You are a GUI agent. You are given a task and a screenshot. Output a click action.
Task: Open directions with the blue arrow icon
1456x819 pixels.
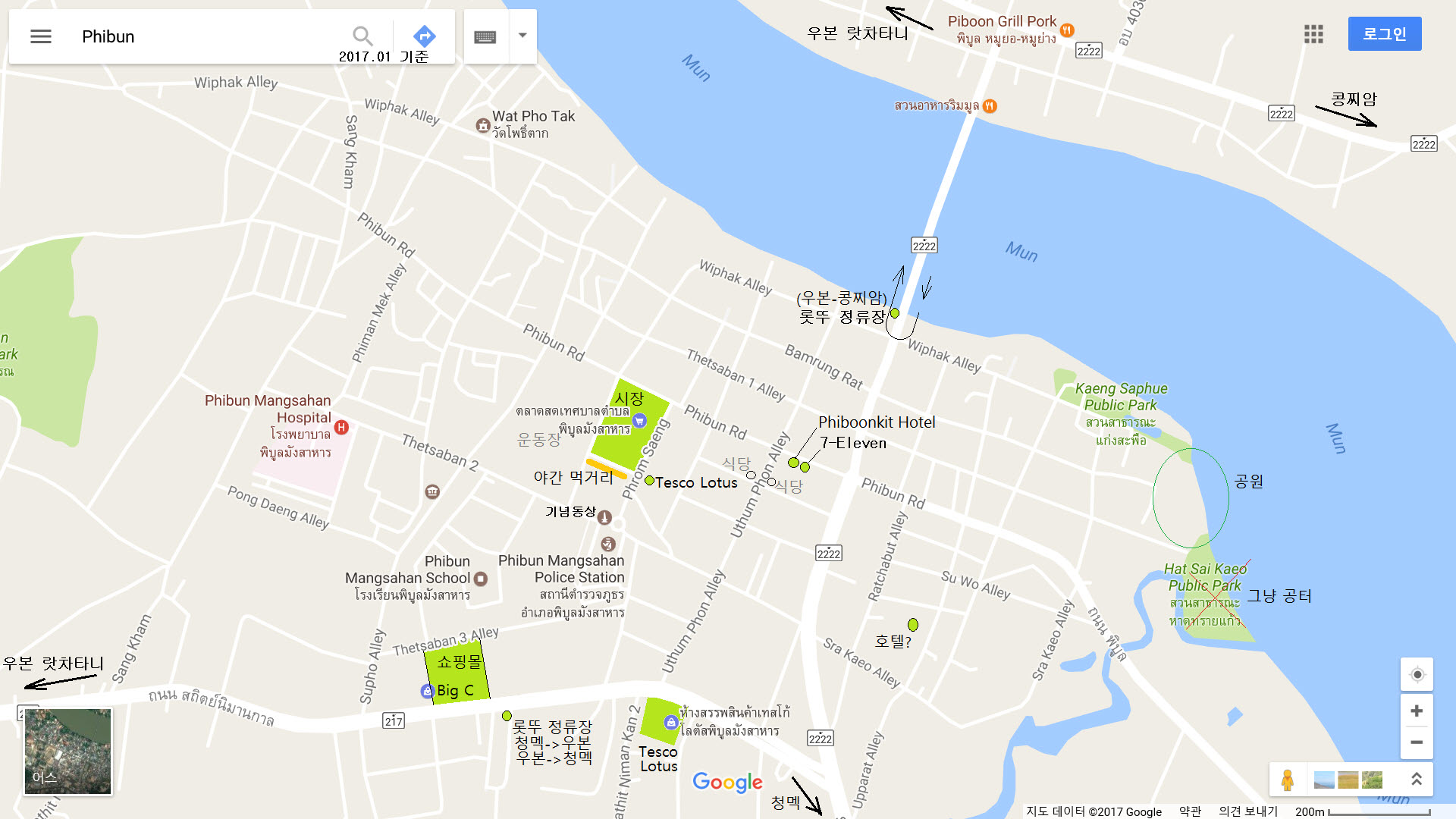[x=424, y=36]
